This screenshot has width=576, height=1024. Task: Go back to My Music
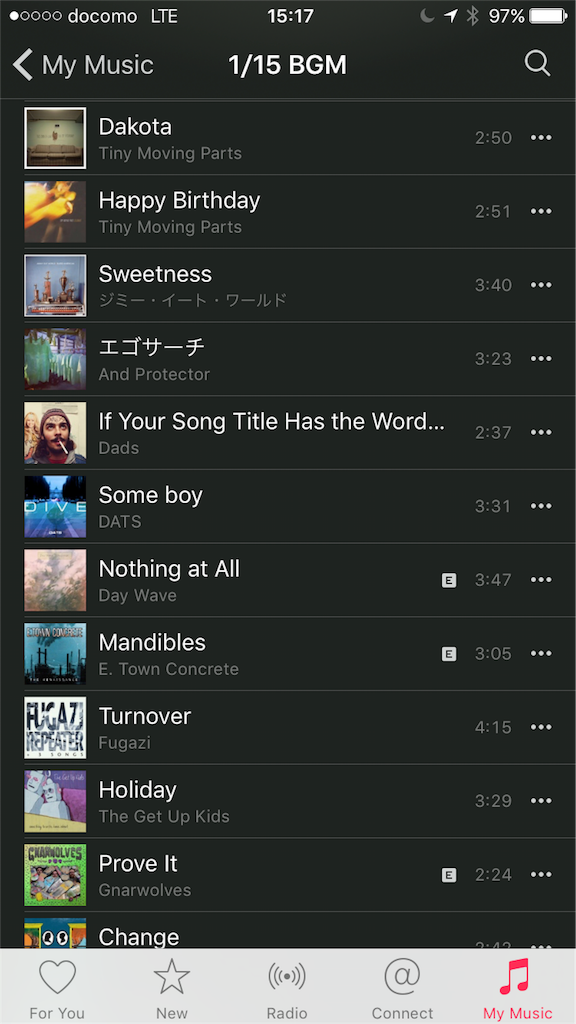(83, 65)
